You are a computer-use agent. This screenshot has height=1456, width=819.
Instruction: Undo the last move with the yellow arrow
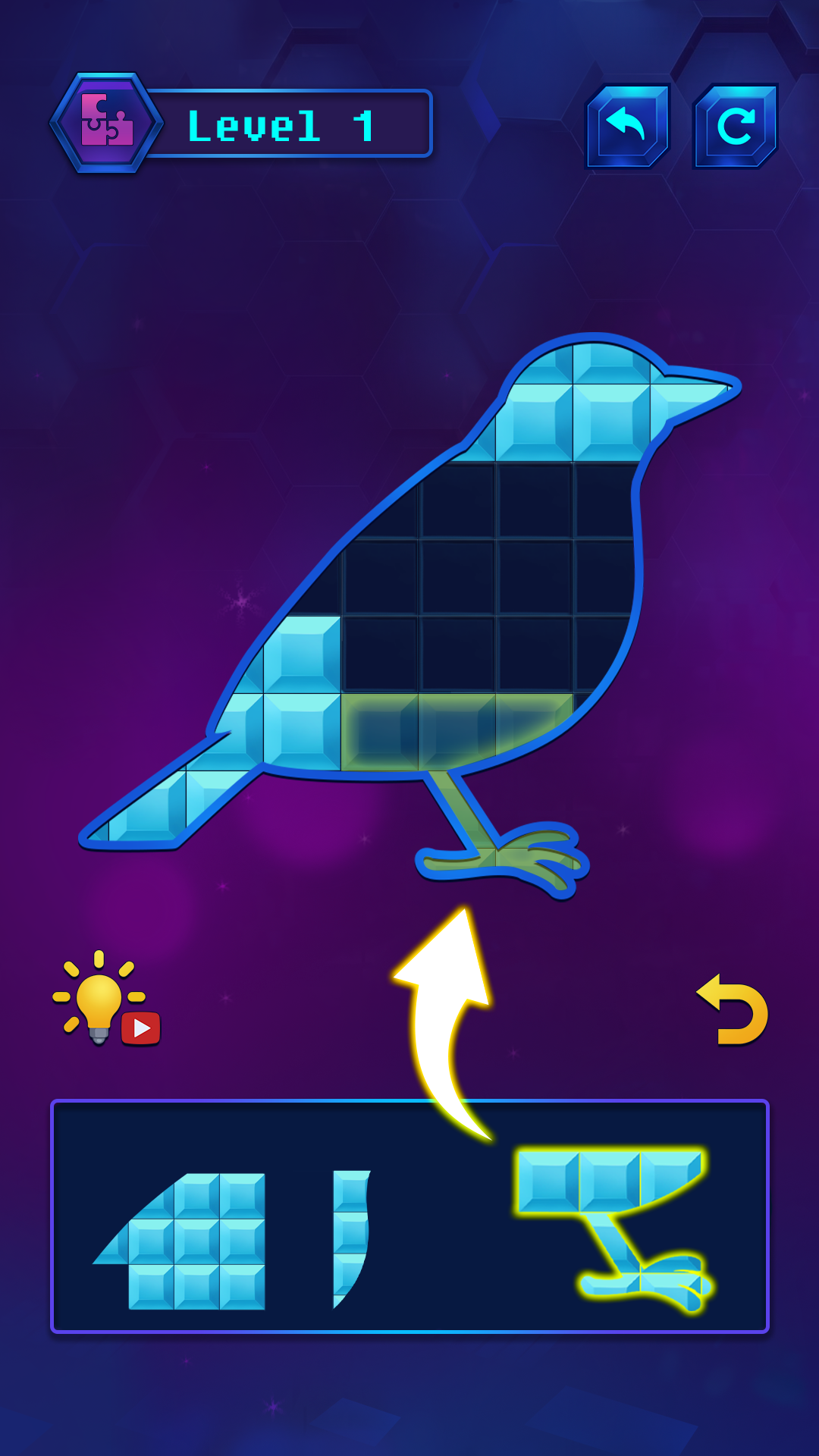coord(733,1010)
